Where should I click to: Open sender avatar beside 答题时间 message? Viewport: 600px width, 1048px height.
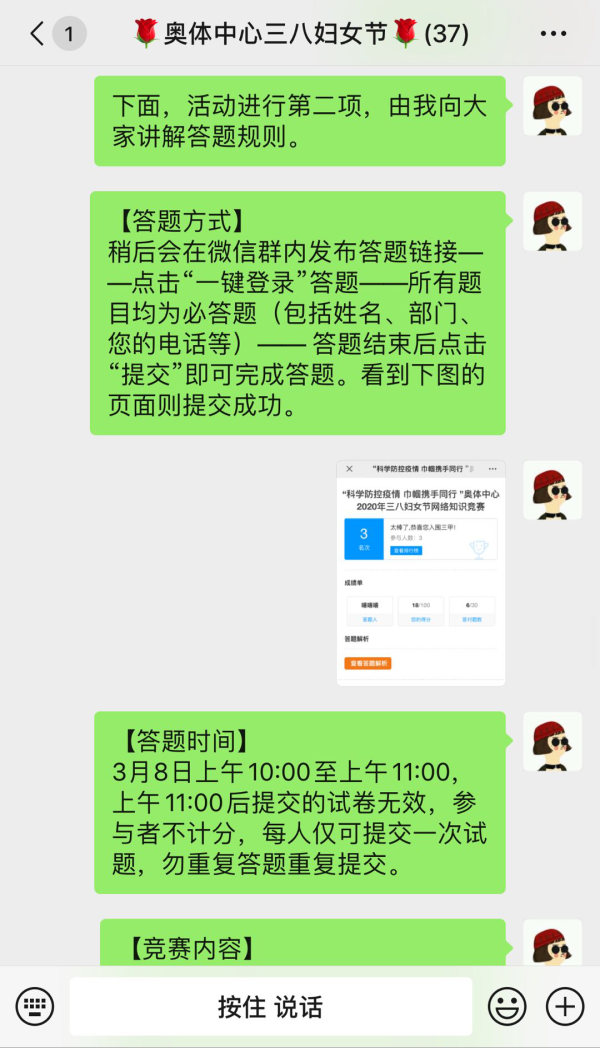point(552,741)
